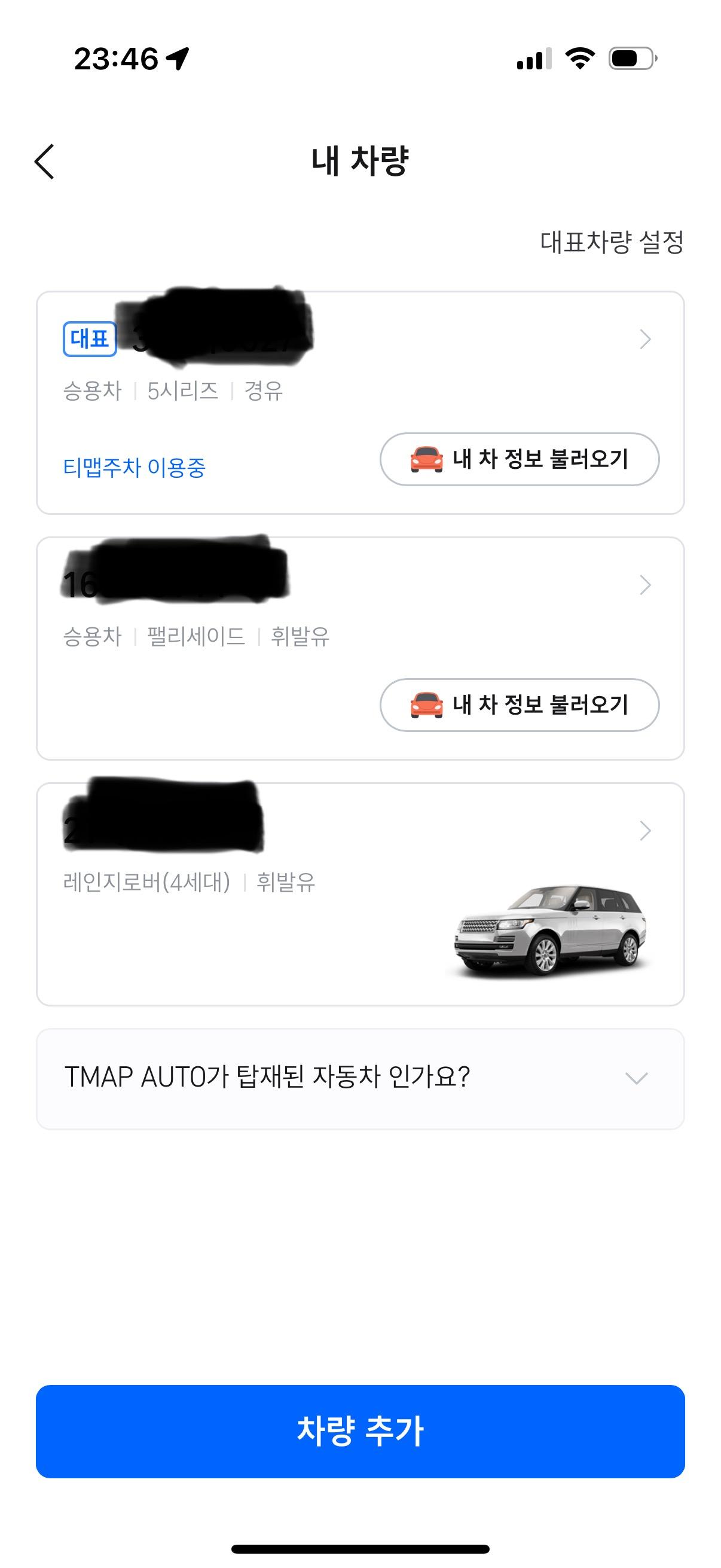Expand the TMAP AUTO question
The image size is (721, 1568).
click(x=360, y=1078)
